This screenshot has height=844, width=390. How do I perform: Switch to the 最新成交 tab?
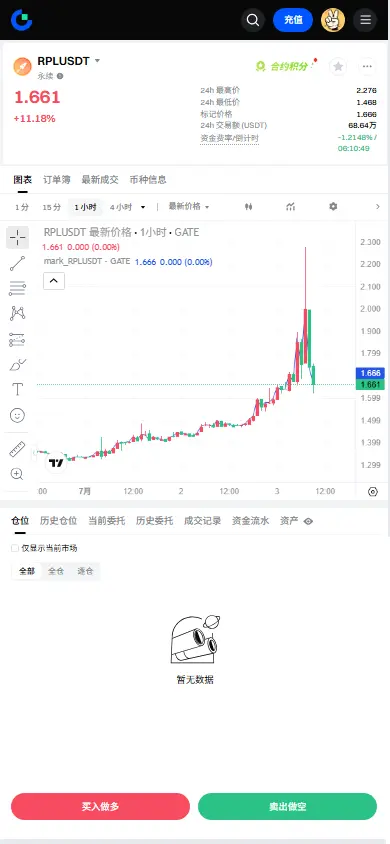[100, 180]
